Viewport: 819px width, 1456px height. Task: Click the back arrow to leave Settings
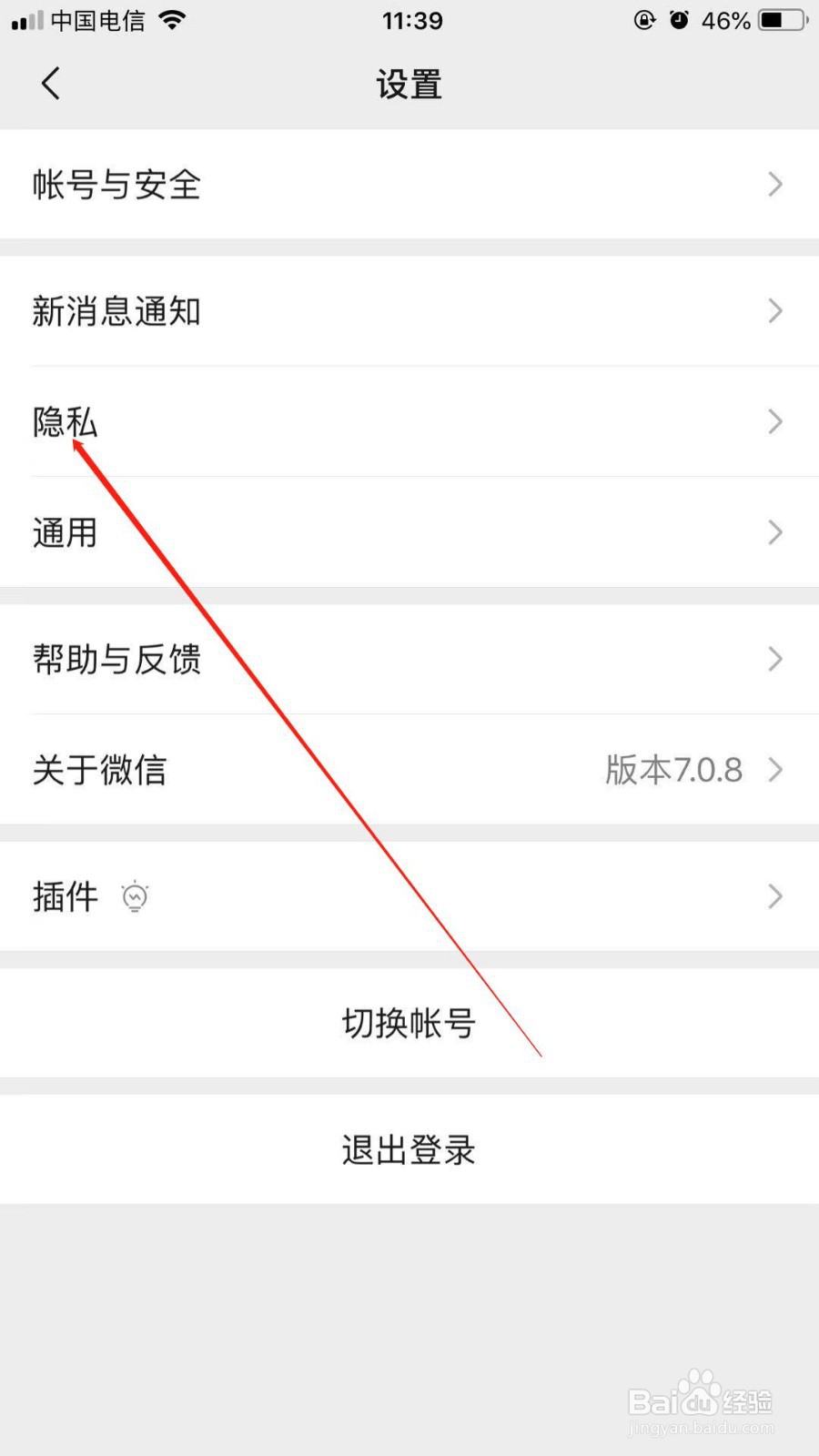(x=50, y=83)
